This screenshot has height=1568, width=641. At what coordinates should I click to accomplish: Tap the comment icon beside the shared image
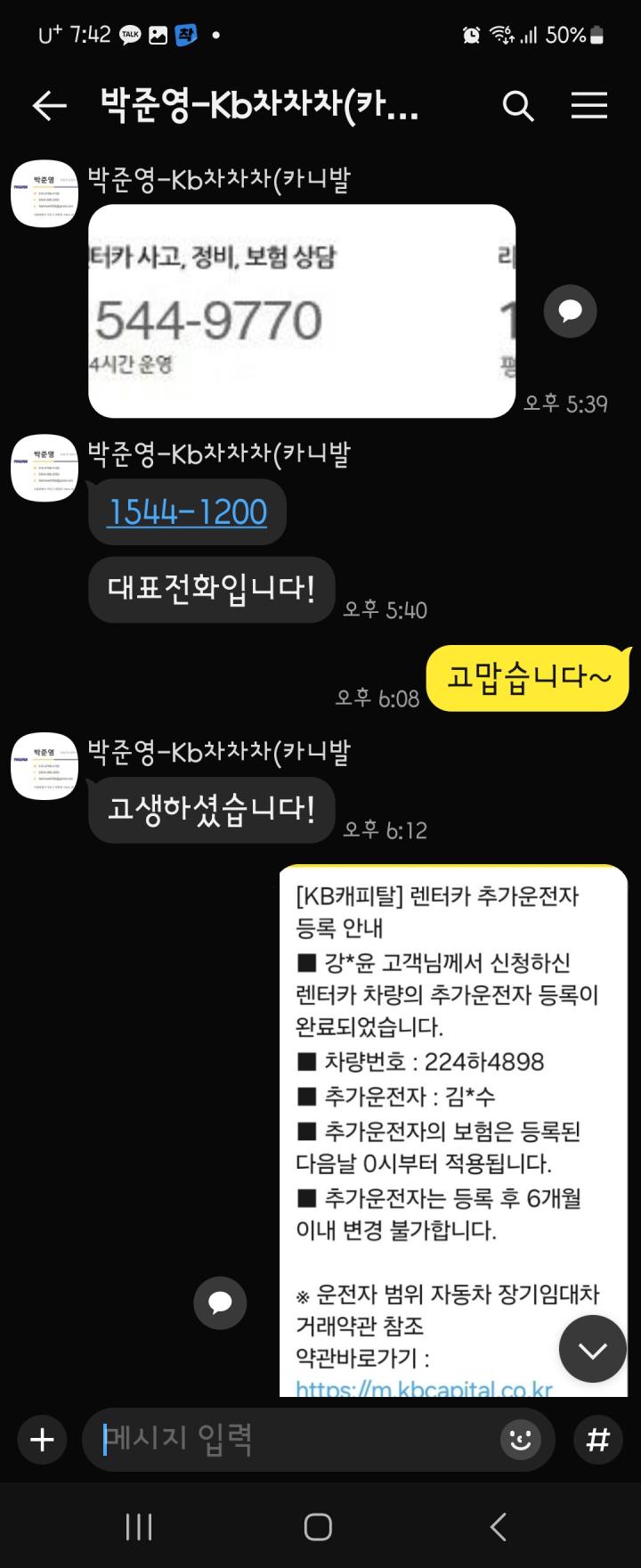pyautogui.click(x=570, y=311)
